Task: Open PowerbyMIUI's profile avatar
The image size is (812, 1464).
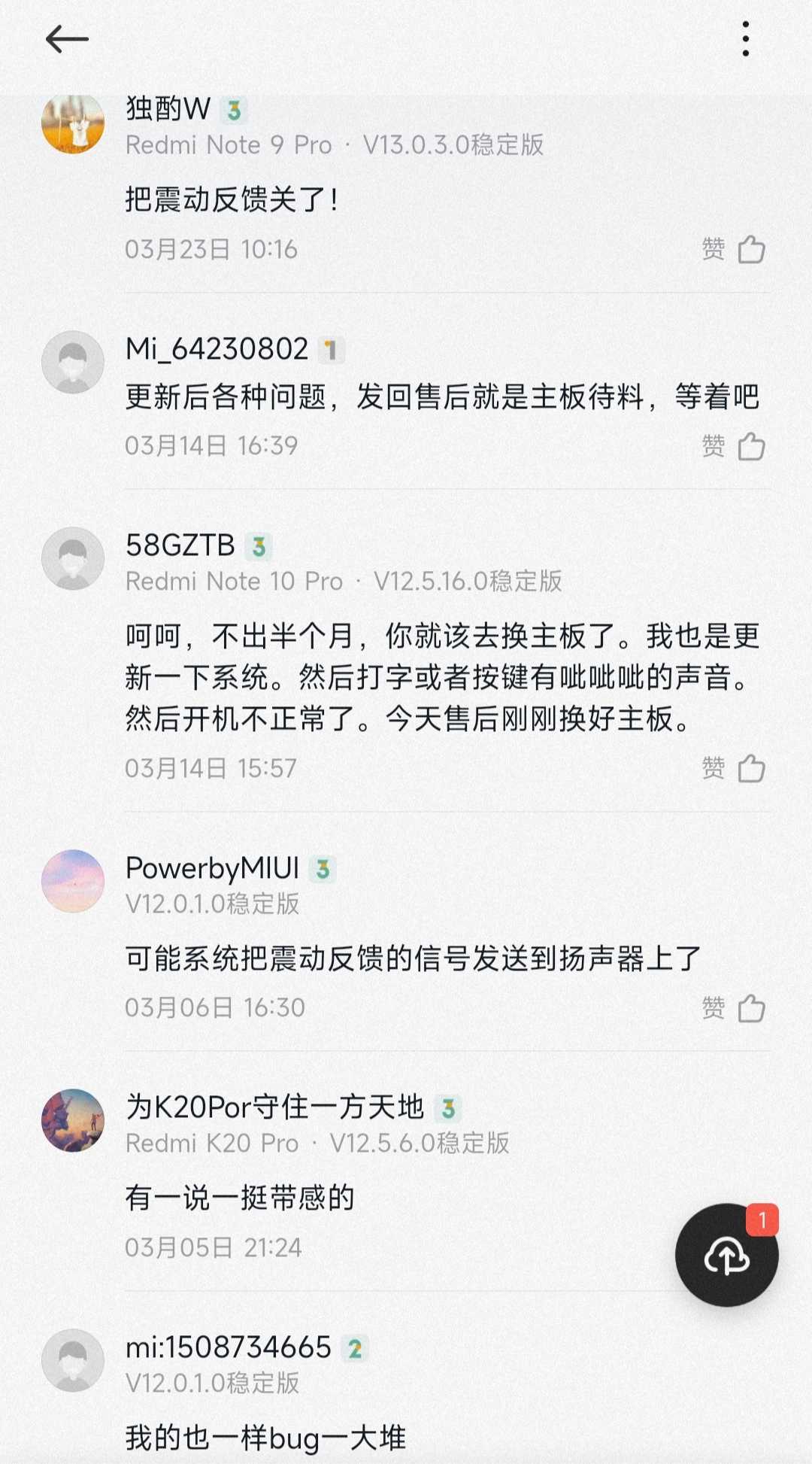Action: pos(73,881)
